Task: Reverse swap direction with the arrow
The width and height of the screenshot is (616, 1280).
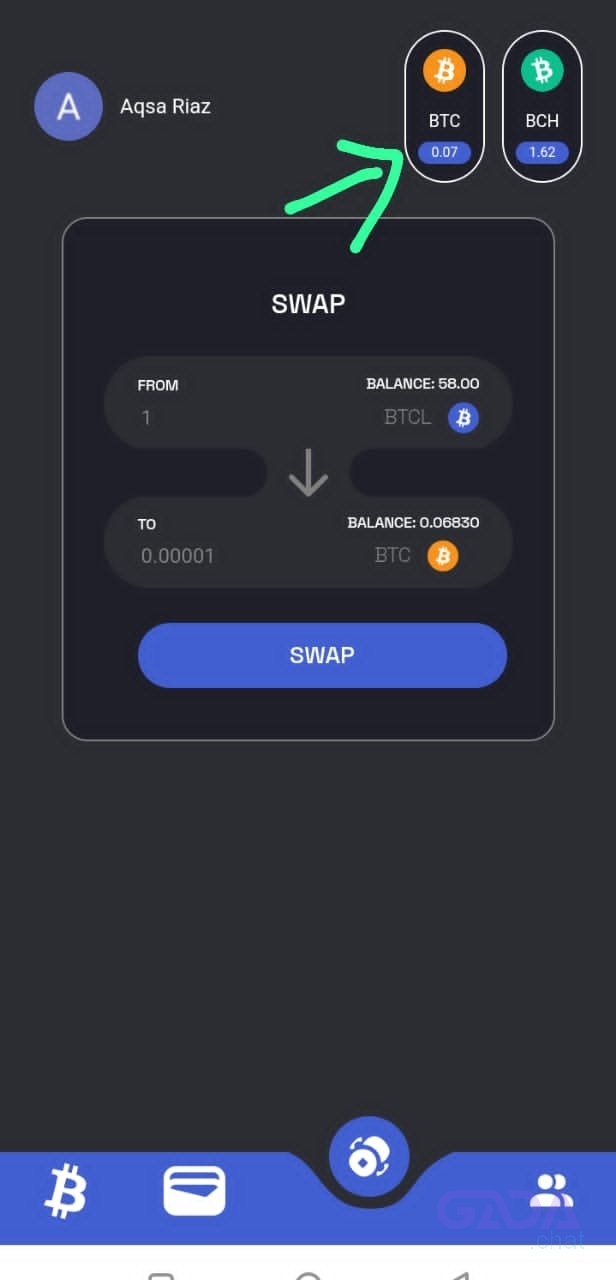Action: pos(308,473)
